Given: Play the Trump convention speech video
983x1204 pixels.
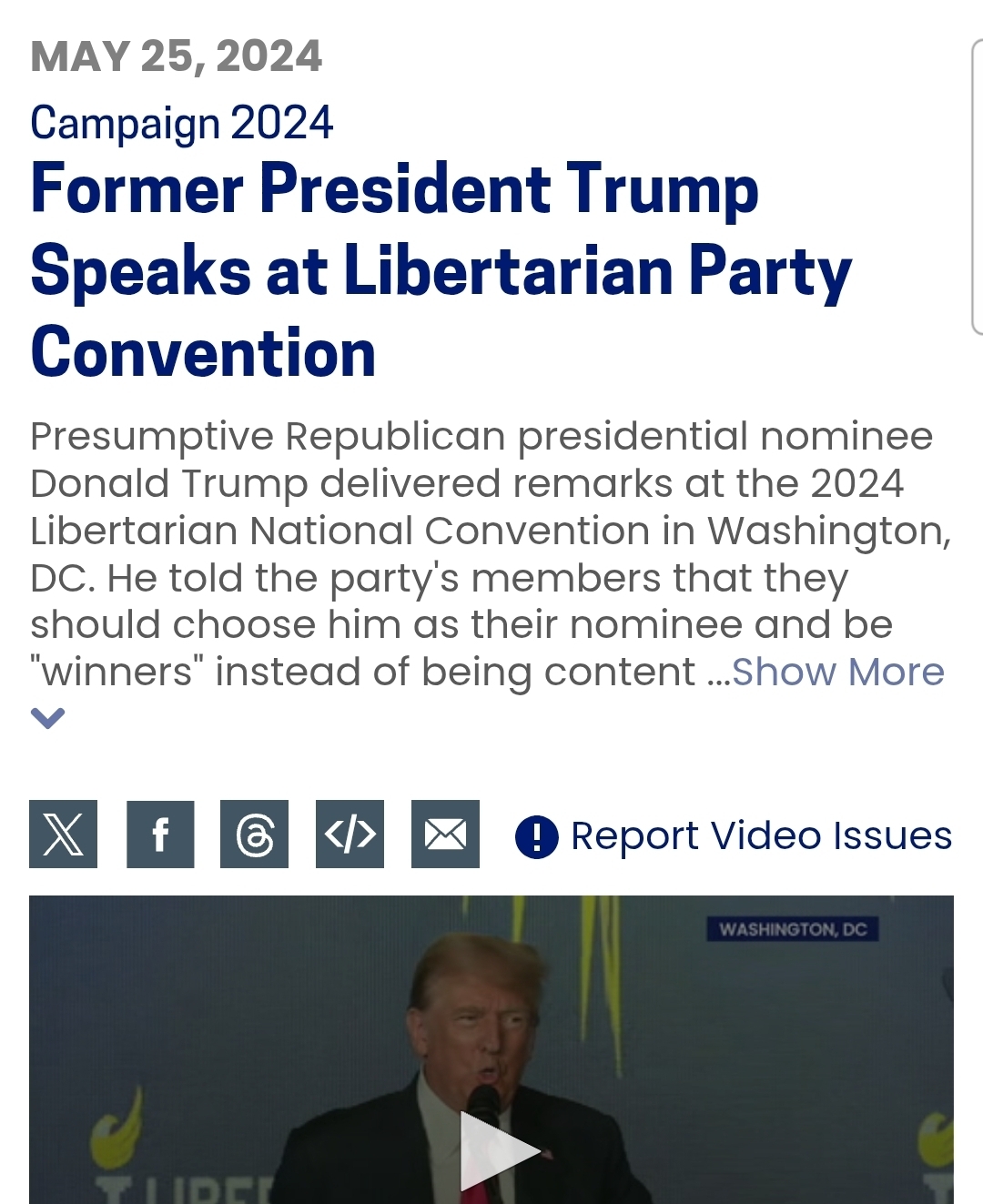Looking at the screenshot, I should [491, 1153].
